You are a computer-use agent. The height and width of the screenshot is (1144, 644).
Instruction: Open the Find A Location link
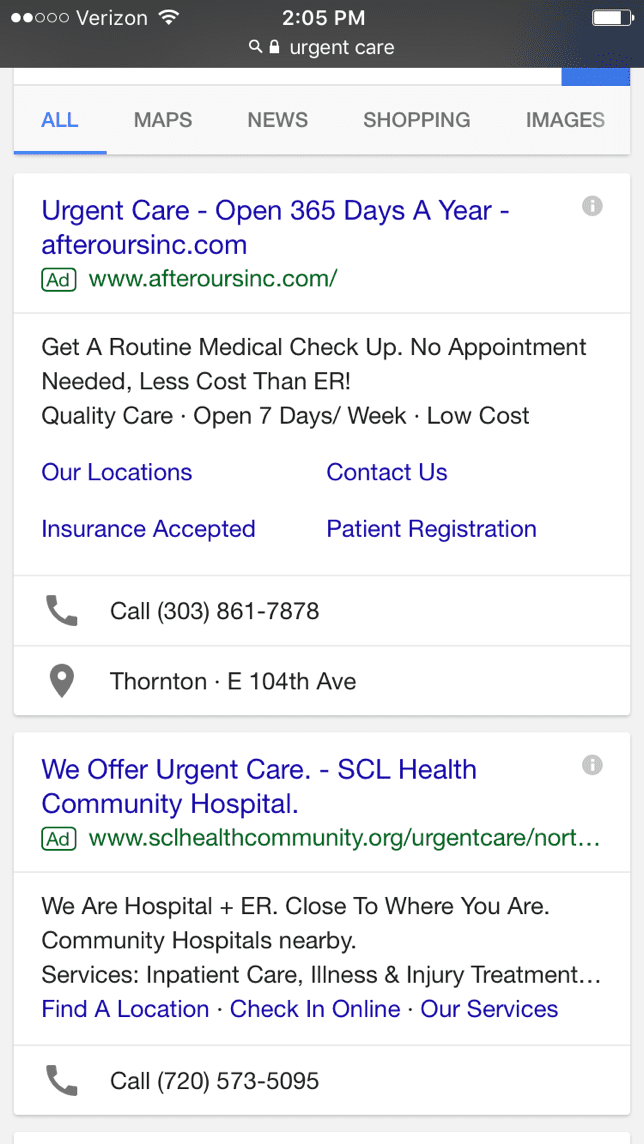point(125,1009)
